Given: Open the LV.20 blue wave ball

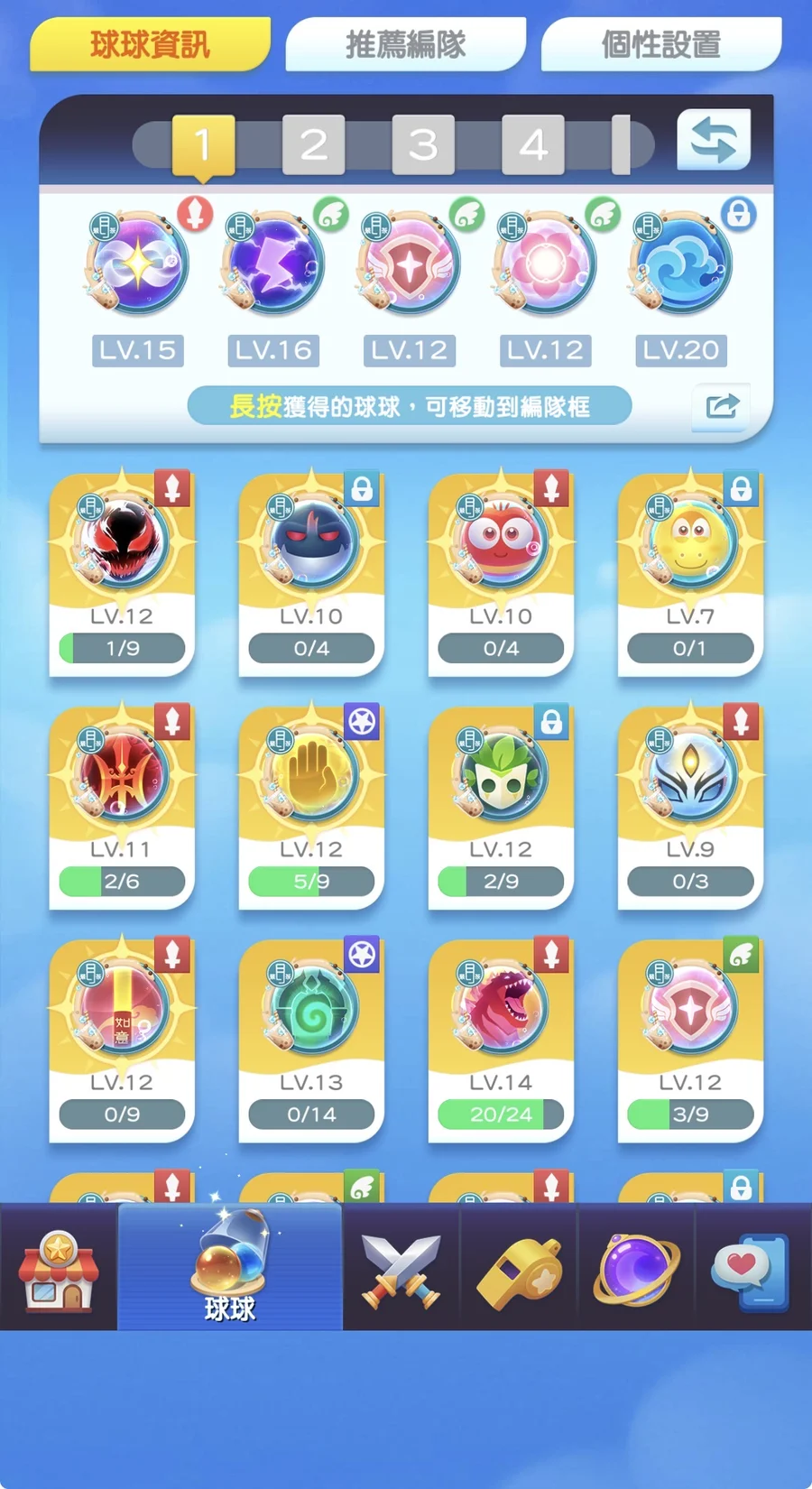Looking at the screenshot, I should [x=681, y=264].
